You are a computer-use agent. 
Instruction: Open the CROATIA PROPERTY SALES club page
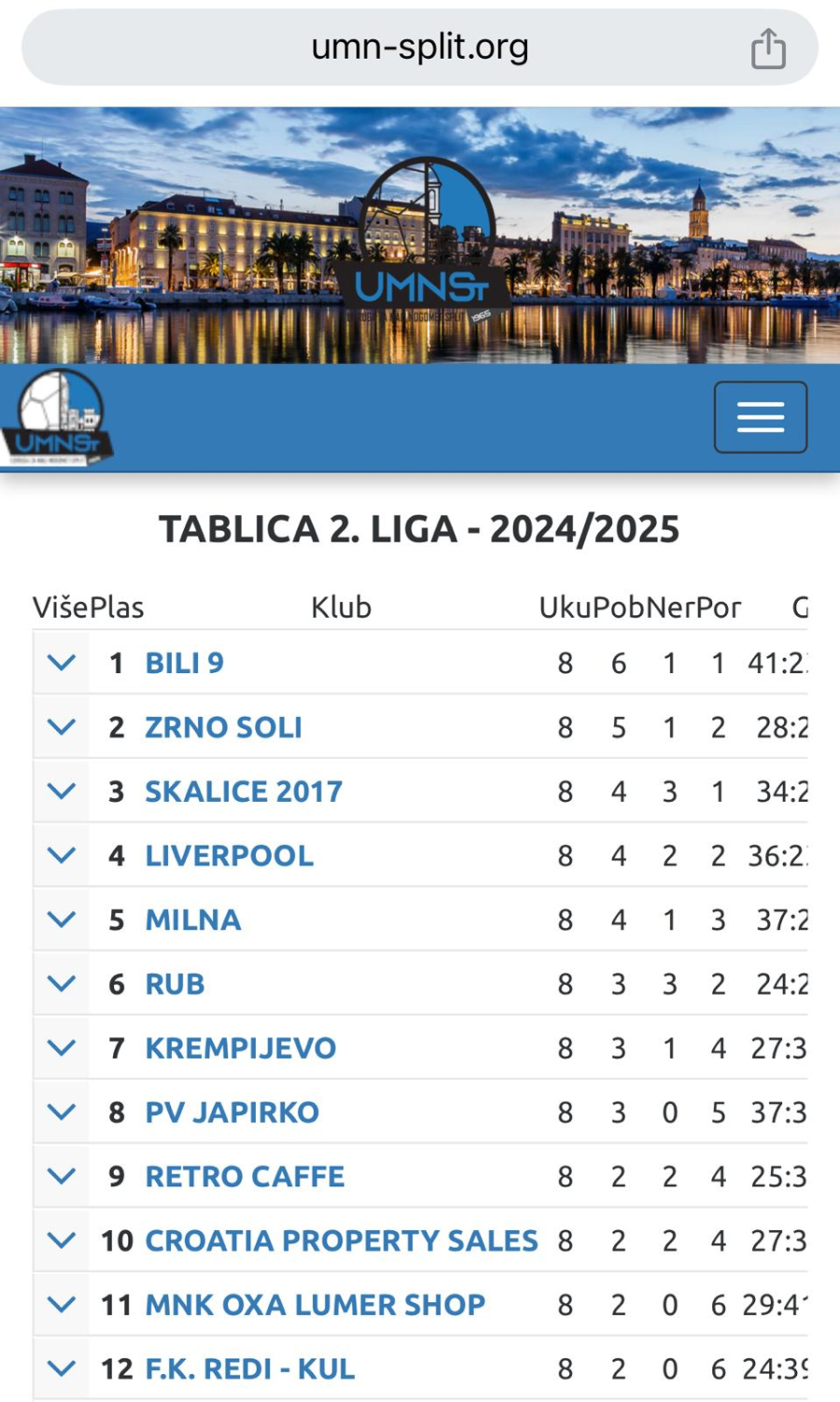[x=342, y=1241]
